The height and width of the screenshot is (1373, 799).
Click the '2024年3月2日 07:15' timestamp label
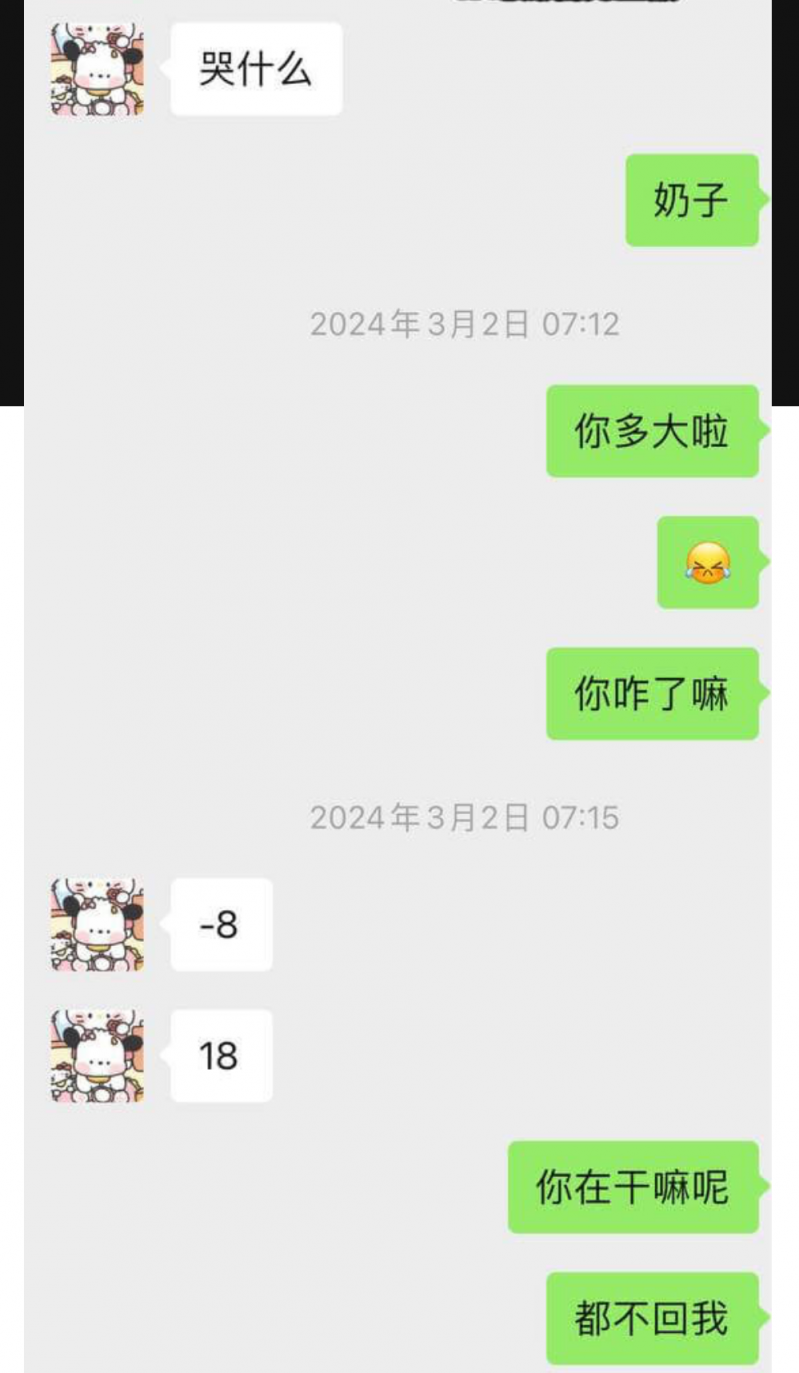point(465,817)
